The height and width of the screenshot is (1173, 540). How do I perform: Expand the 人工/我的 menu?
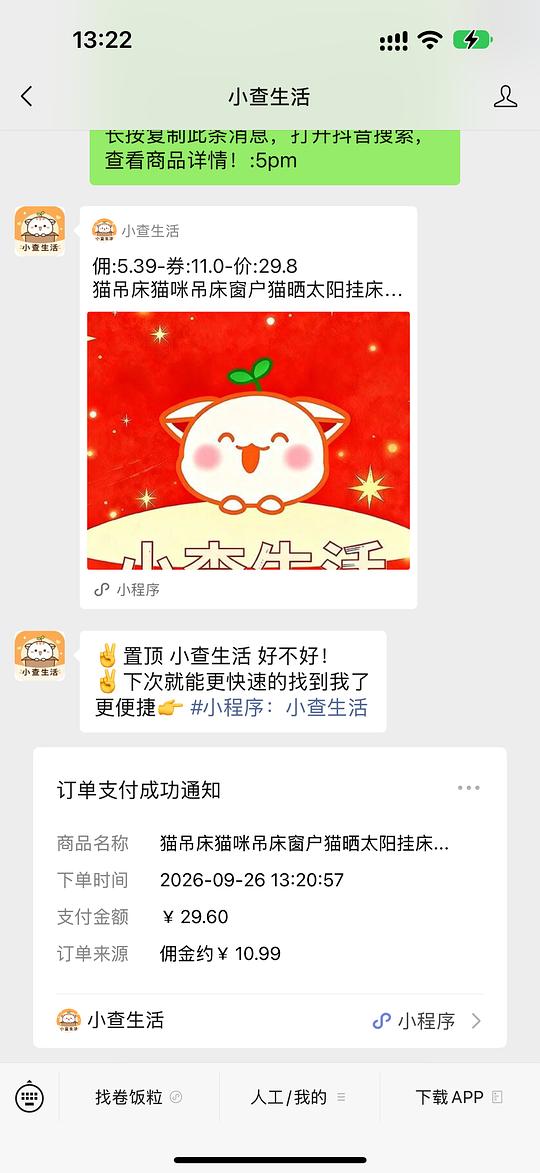pyautogui.click(x=298, y=1097)
